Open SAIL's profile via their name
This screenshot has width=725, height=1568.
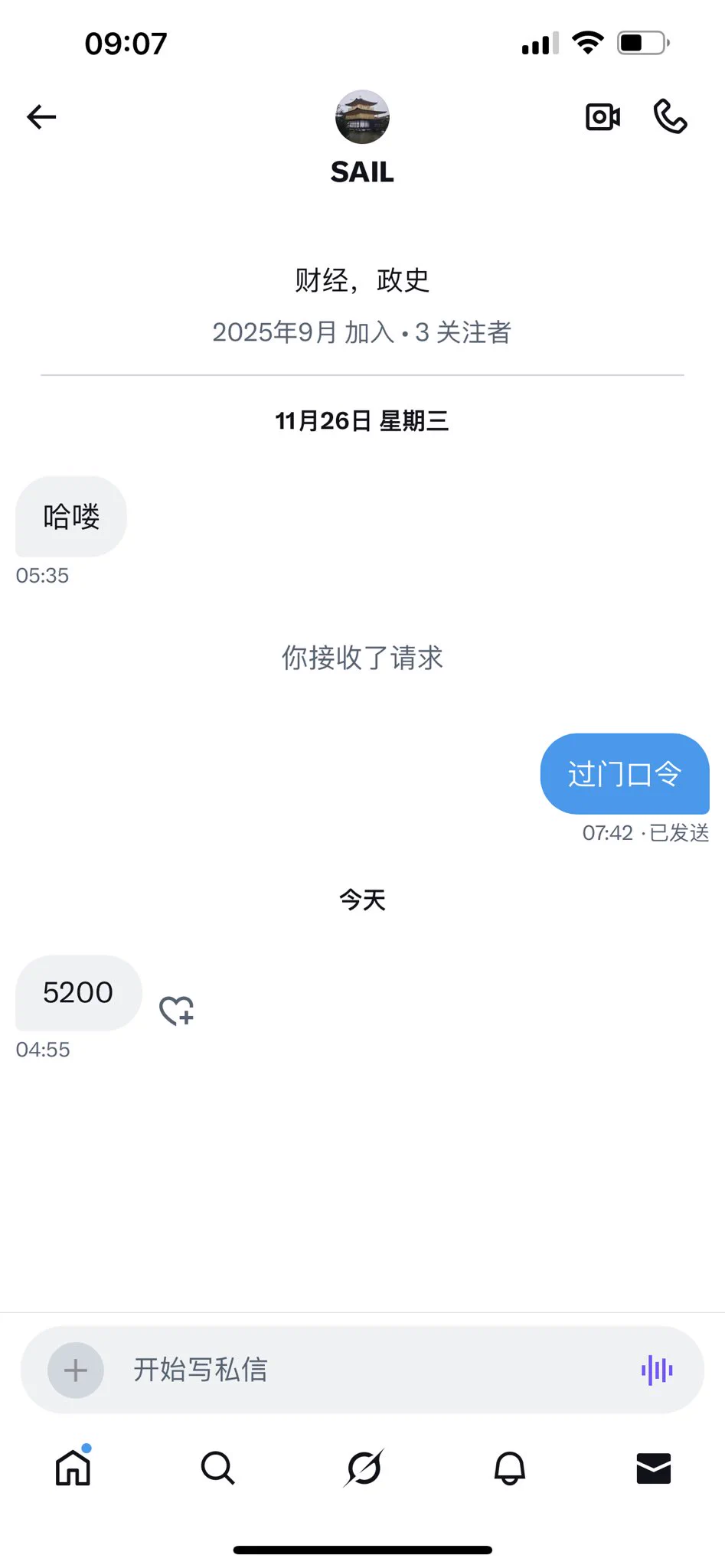[362, 172]
